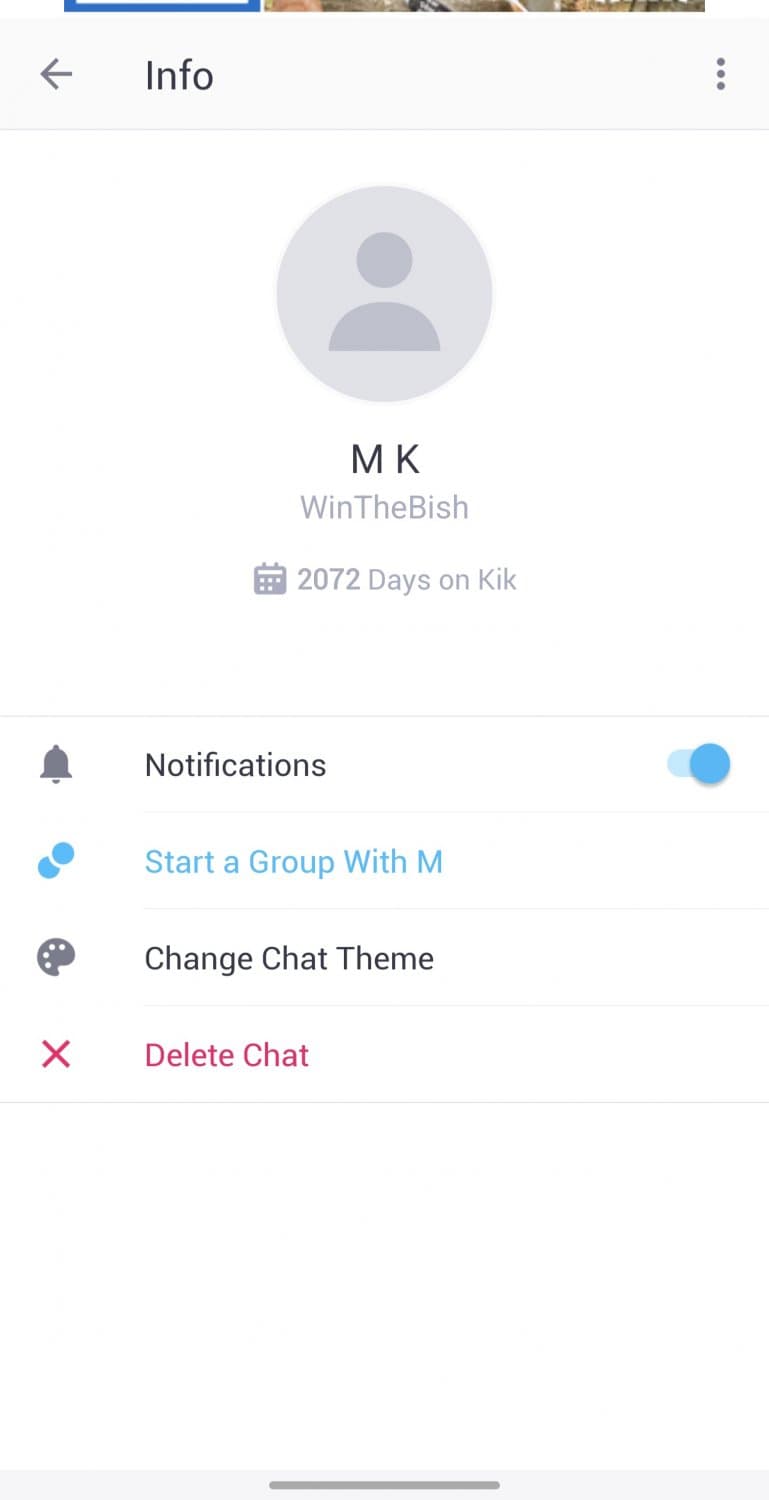Viewport: 769px width, 1500px height.
Task: Choose the Delete Chat option
Action: (x=226, y=1053)
